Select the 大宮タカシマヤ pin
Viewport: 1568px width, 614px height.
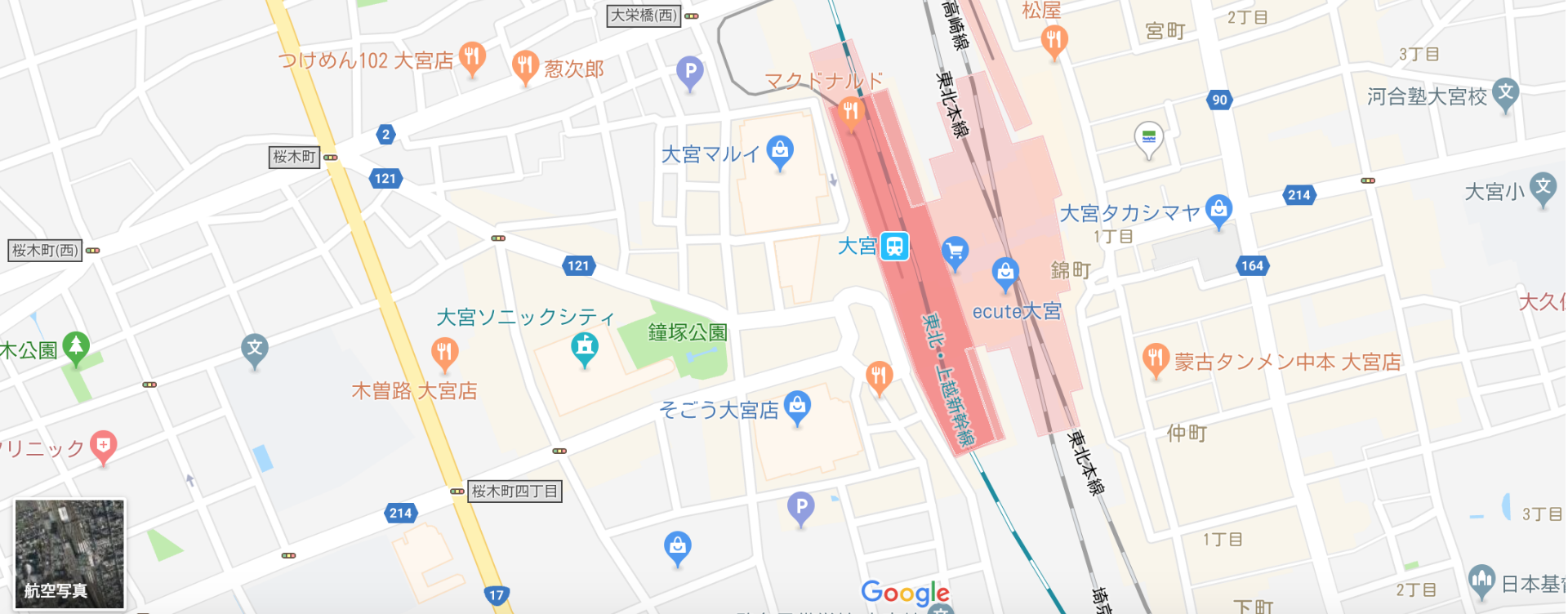click(x=1218, y=210)
